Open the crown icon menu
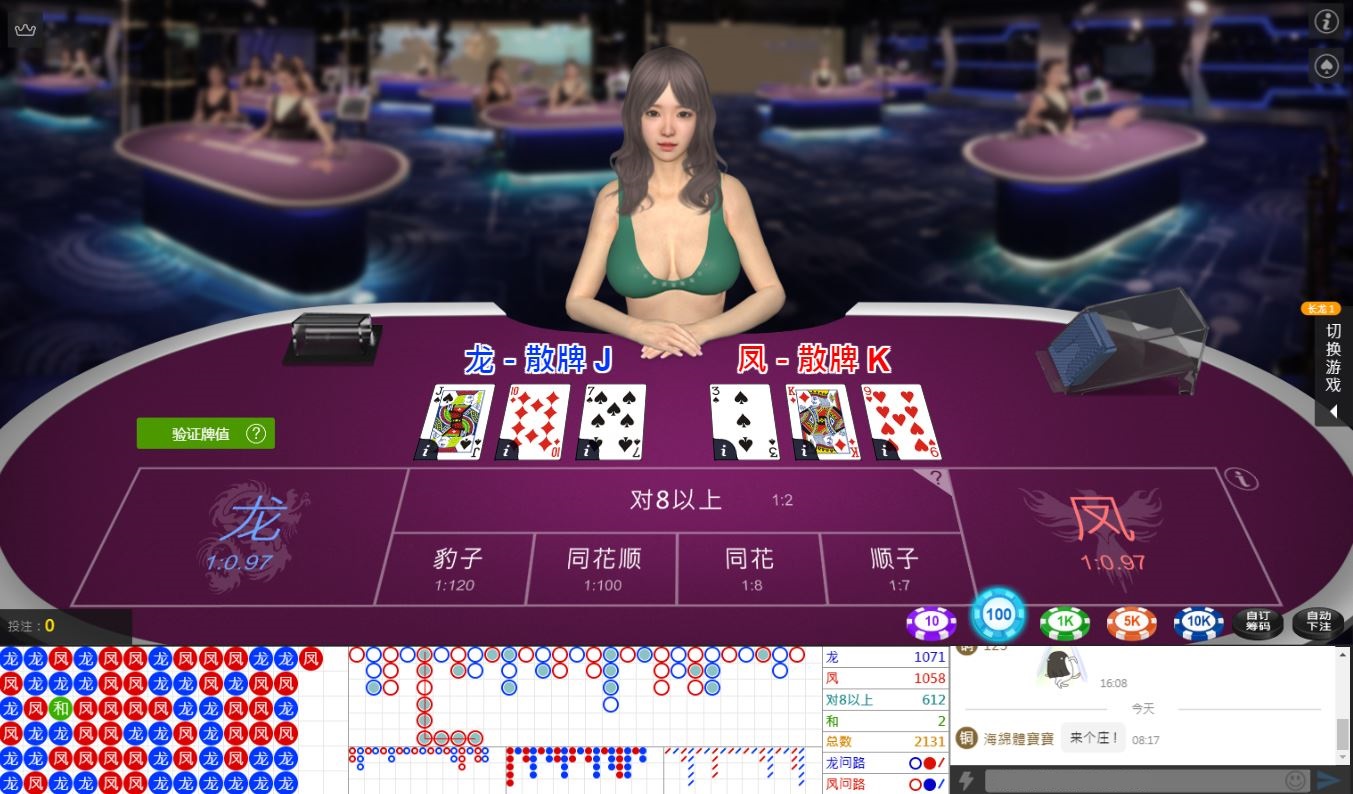Viewport: 1353px width, 794px height. (x=25, y=29)
